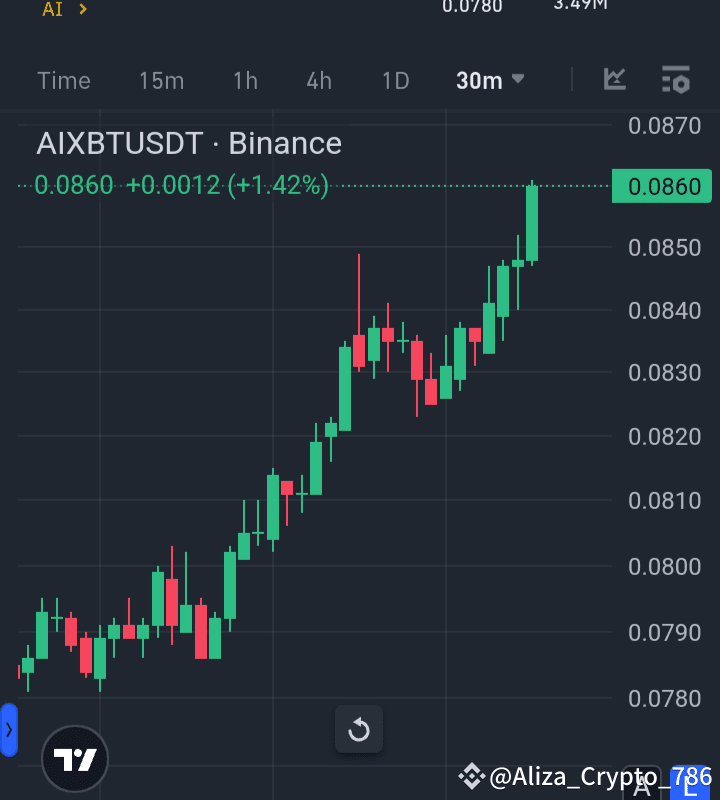
Task: Tap the circular refresh chart icon
Action: 359,730
